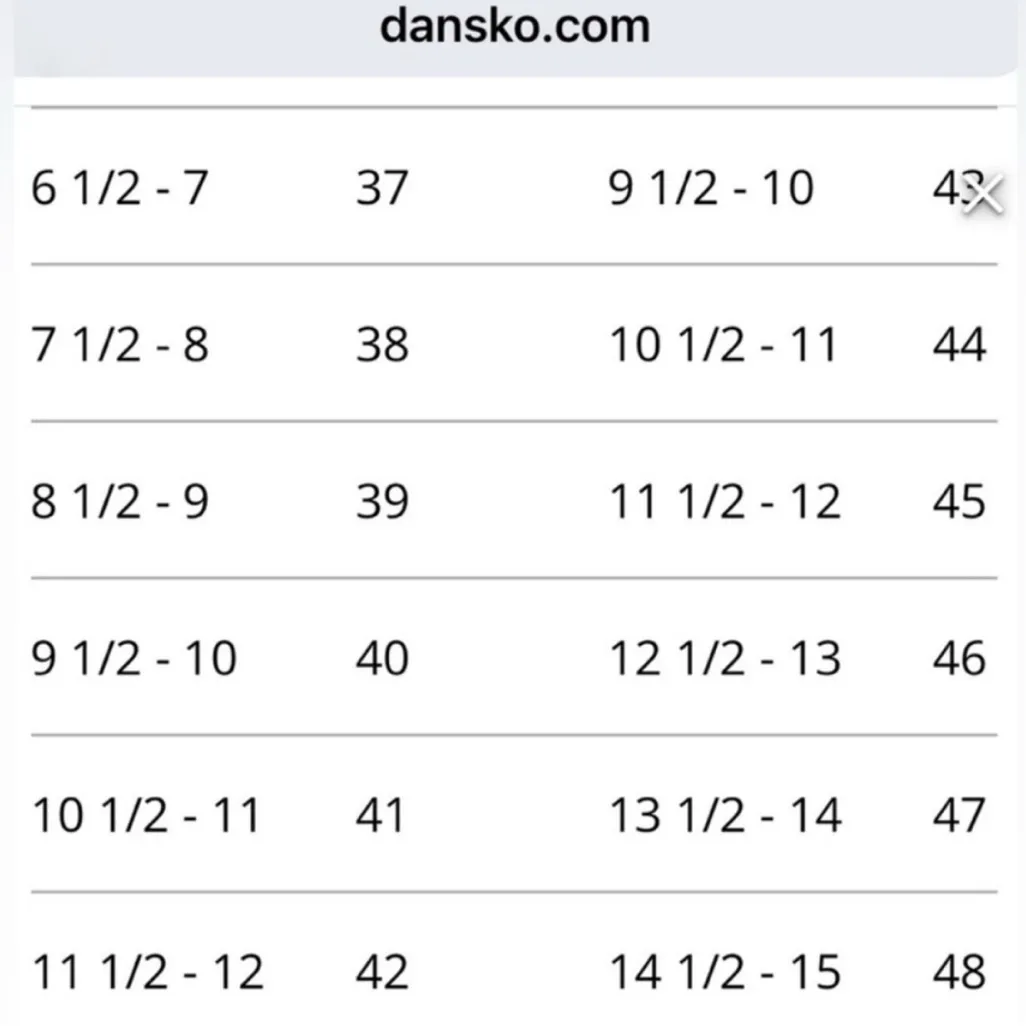
Task: Tap the dansko.com address bar
Action: (x=514, y=27)
